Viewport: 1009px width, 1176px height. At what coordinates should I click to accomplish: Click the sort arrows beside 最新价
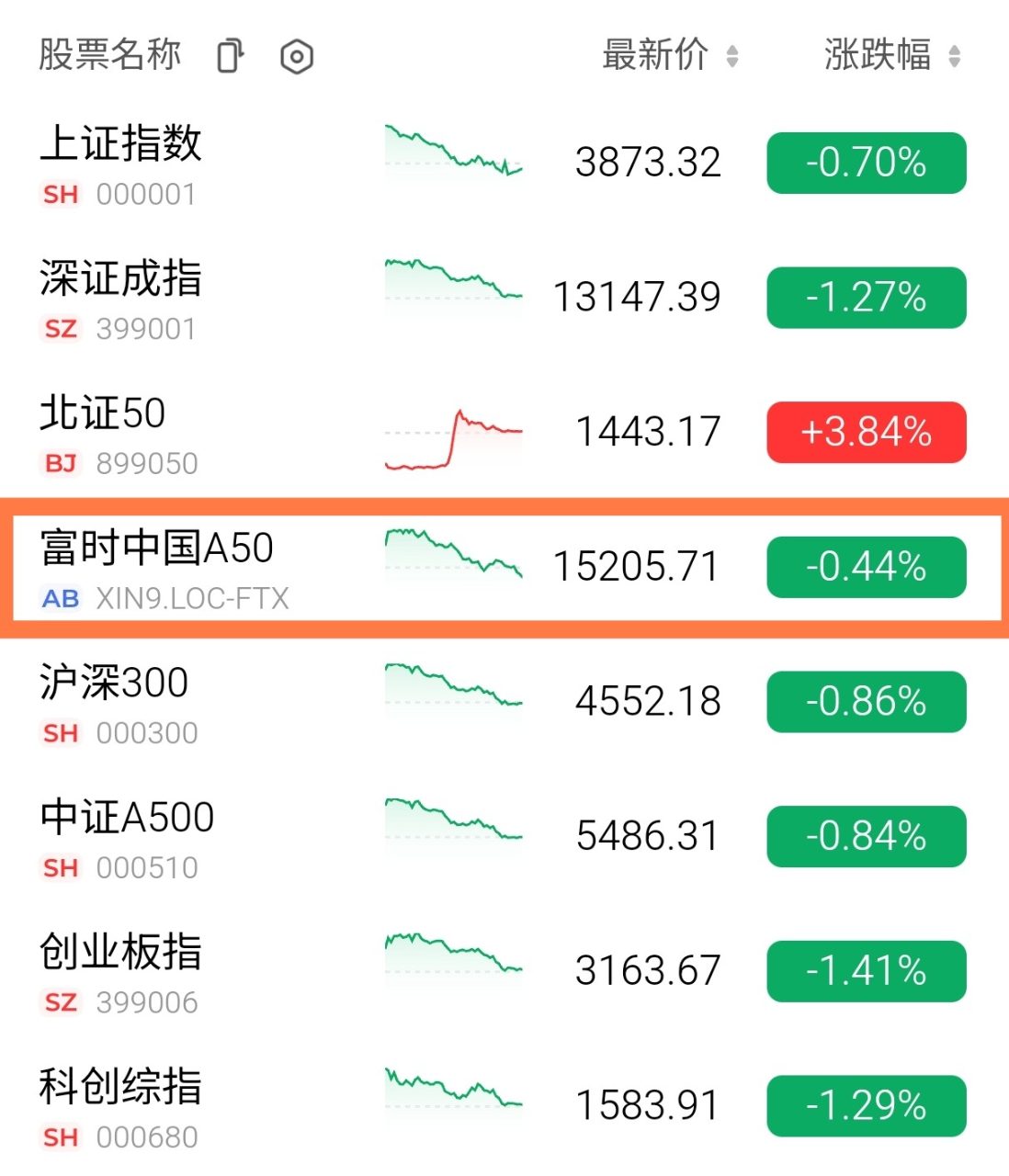click(x=732, y=56)
